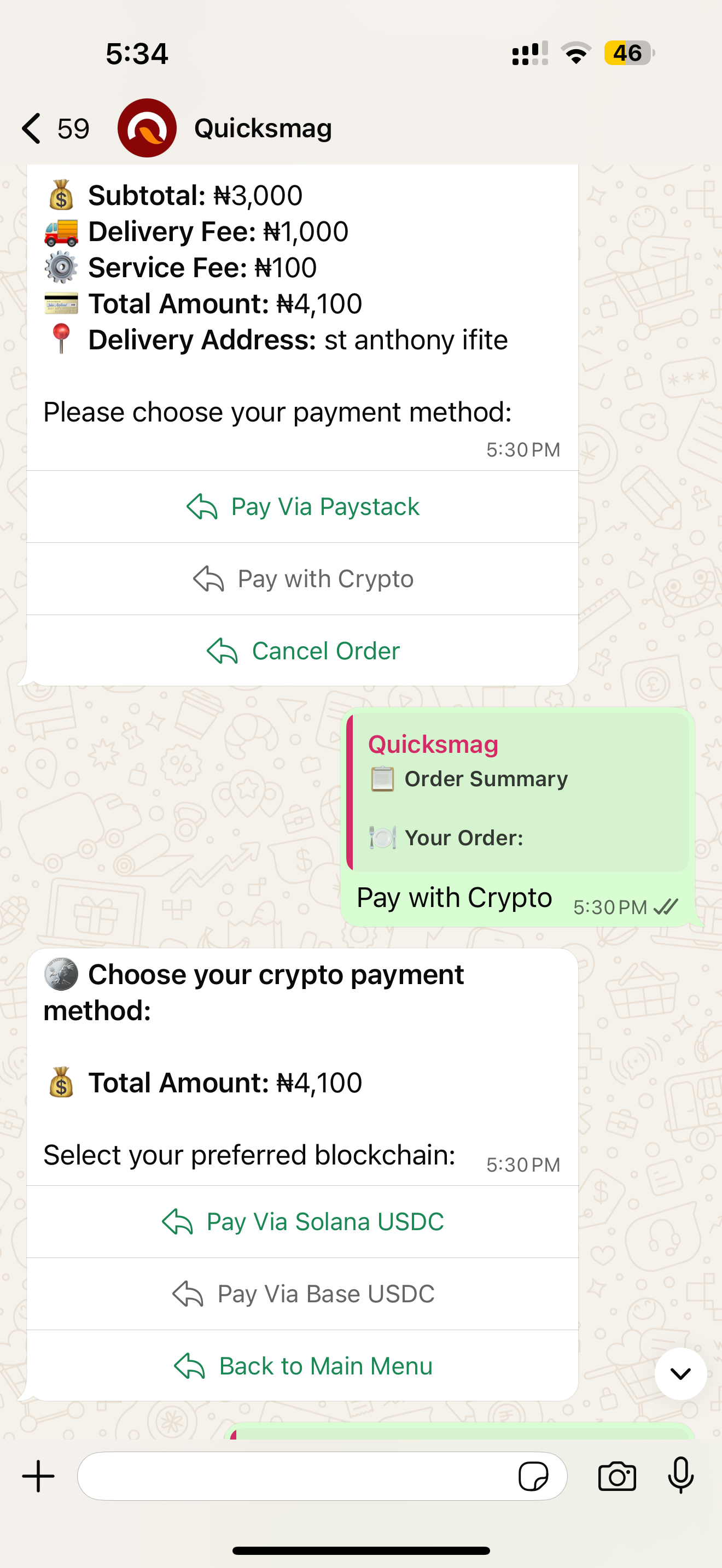Open Quicksmag contact info
Viewport: 722px width, 1568px height.
pyautogui.click(x=263, y=128)
